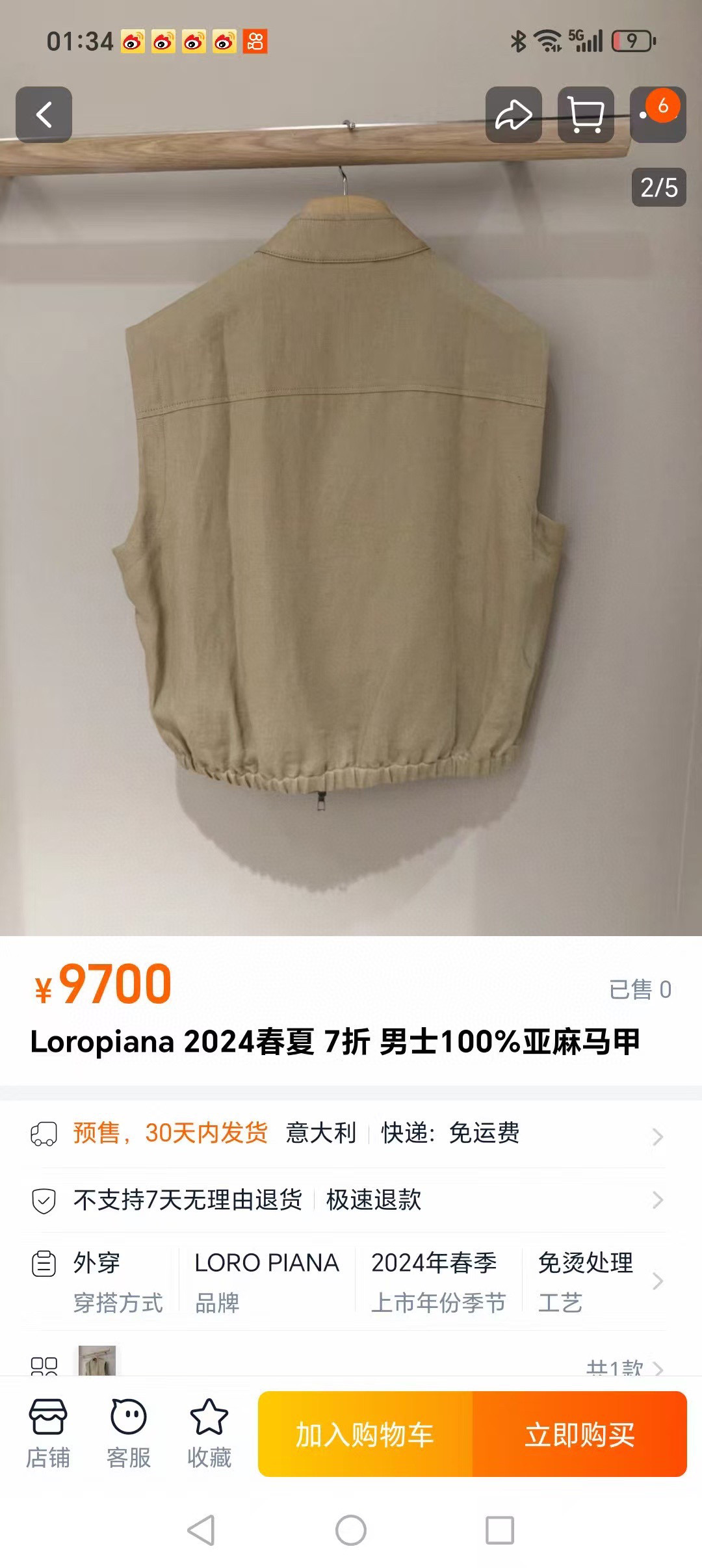Add item to 收藏 favorites
This screenshot has height=1568, width=702.
coord(209,1433)
